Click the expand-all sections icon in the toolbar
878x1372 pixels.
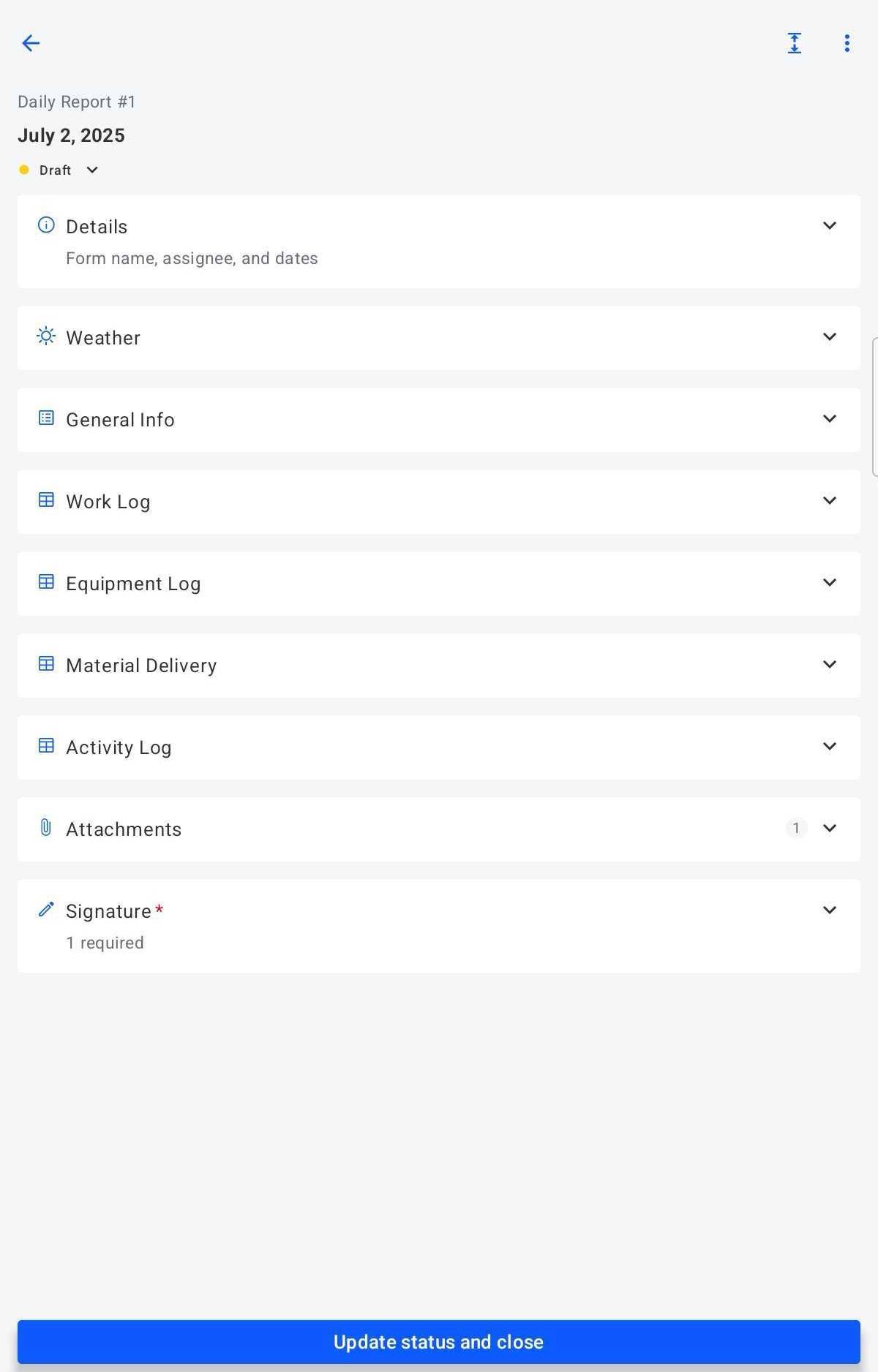pos(794,42)
